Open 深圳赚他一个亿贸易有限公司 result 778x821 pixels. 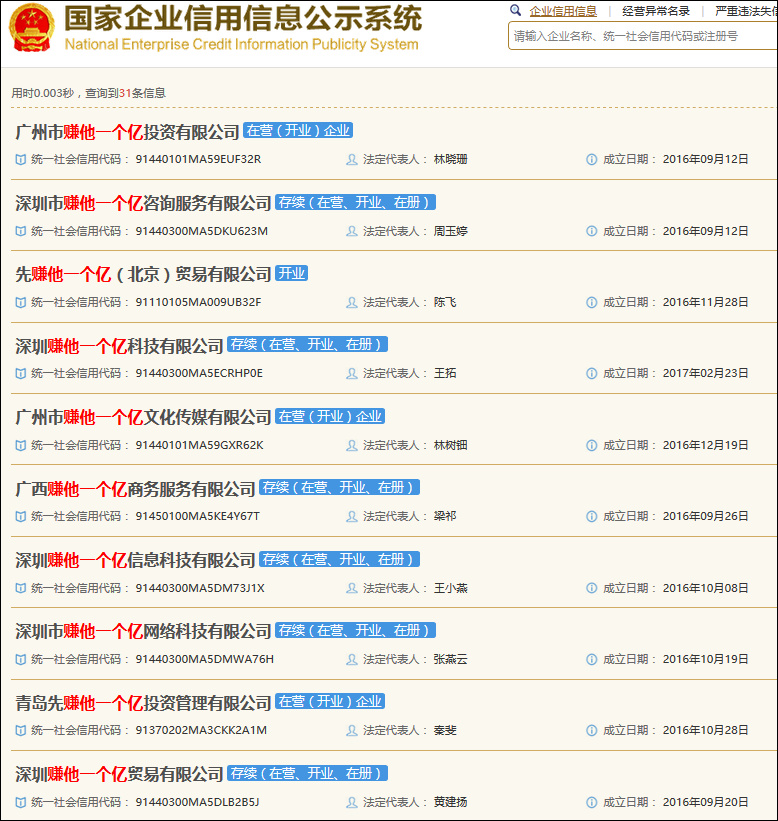[120, 774]
